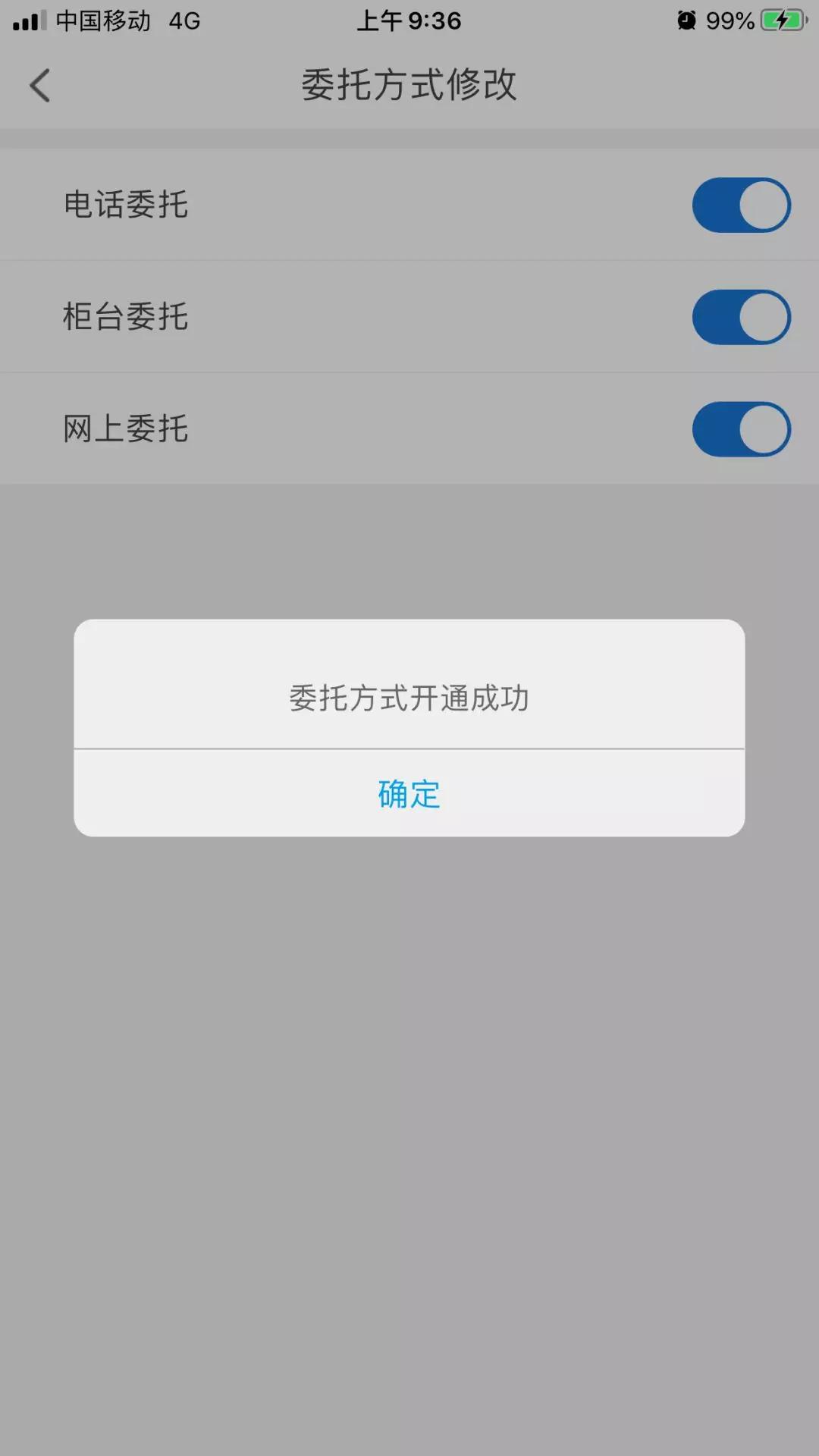Tap the 99% battery percentage

point(731,20)
